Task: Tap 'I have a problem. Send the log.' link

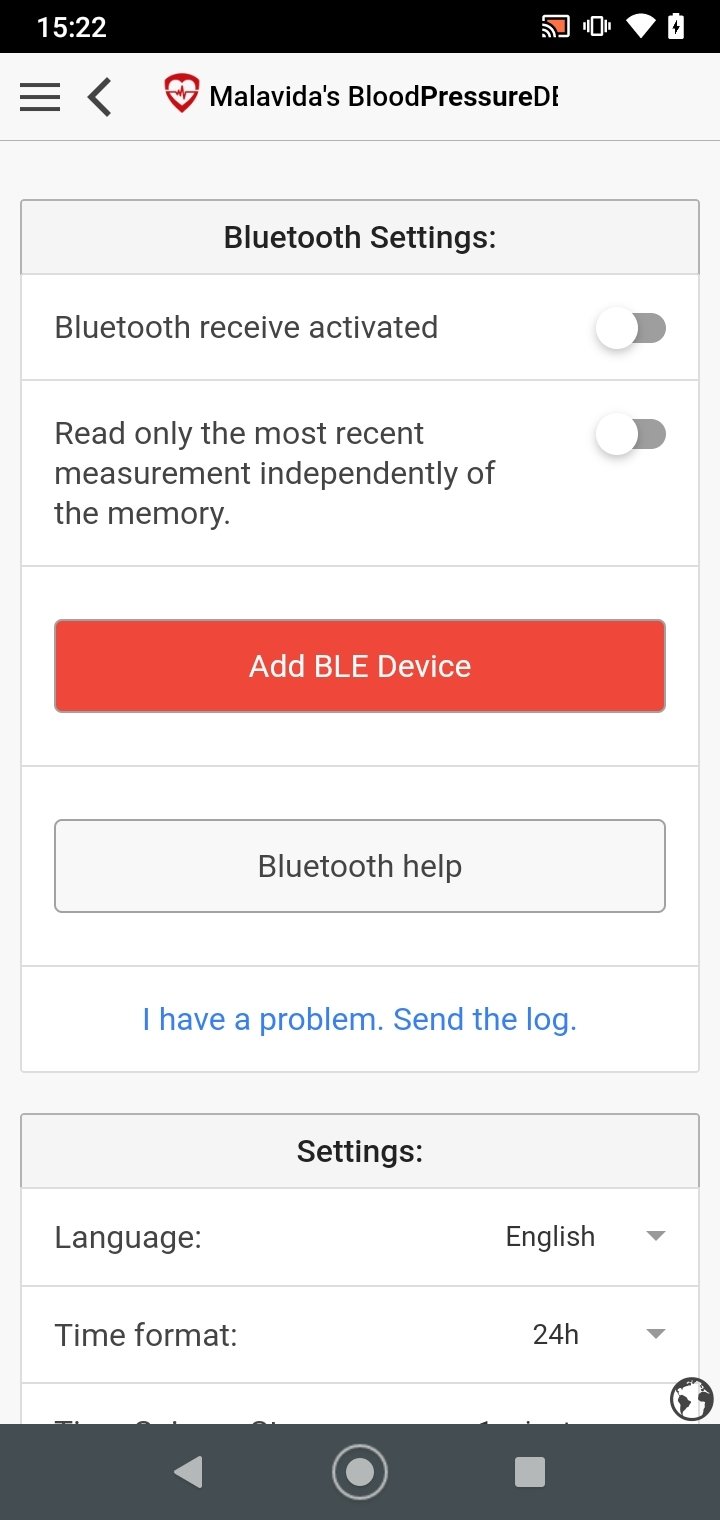Action: 360,1019
